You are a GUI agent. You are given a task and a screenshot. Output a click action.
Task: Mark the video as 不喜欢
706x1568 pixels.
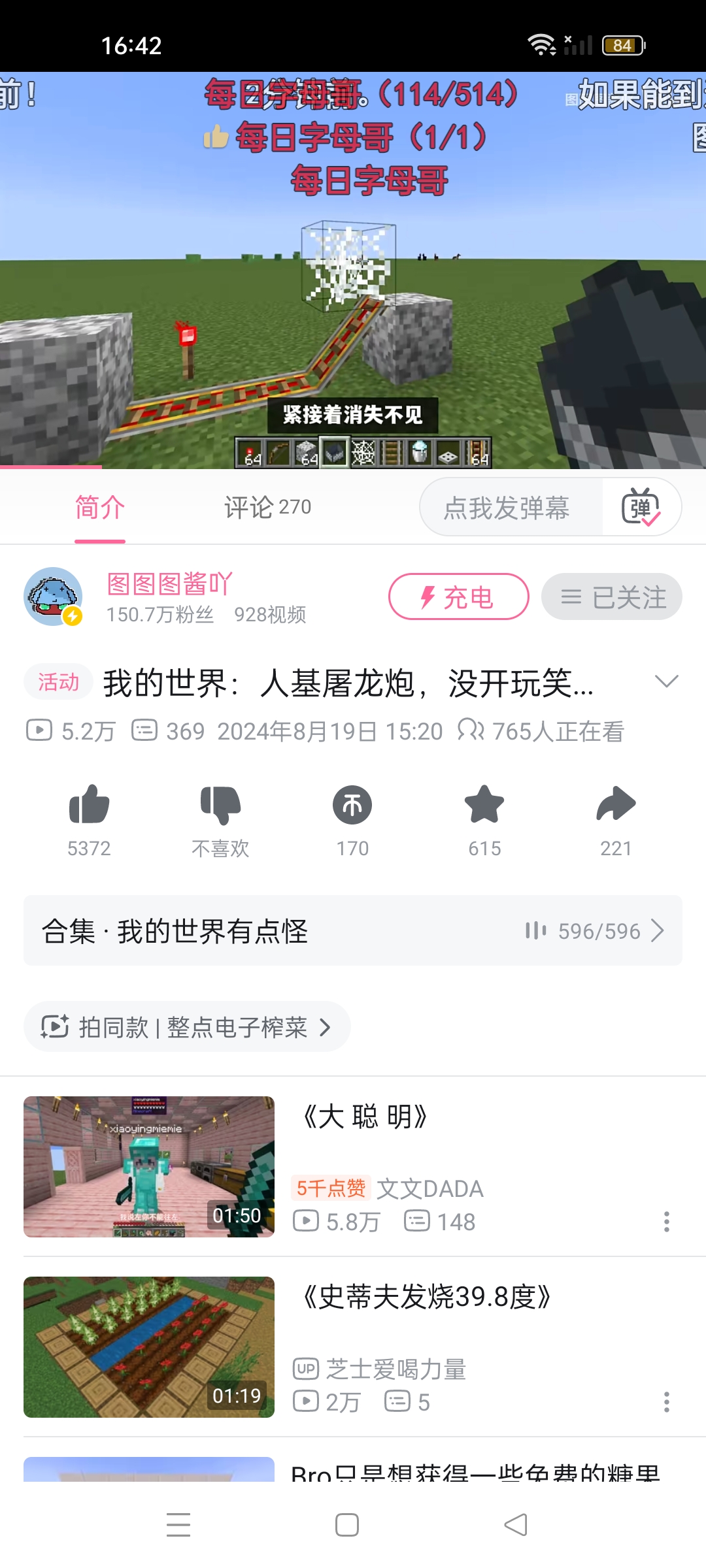point(220,805)
